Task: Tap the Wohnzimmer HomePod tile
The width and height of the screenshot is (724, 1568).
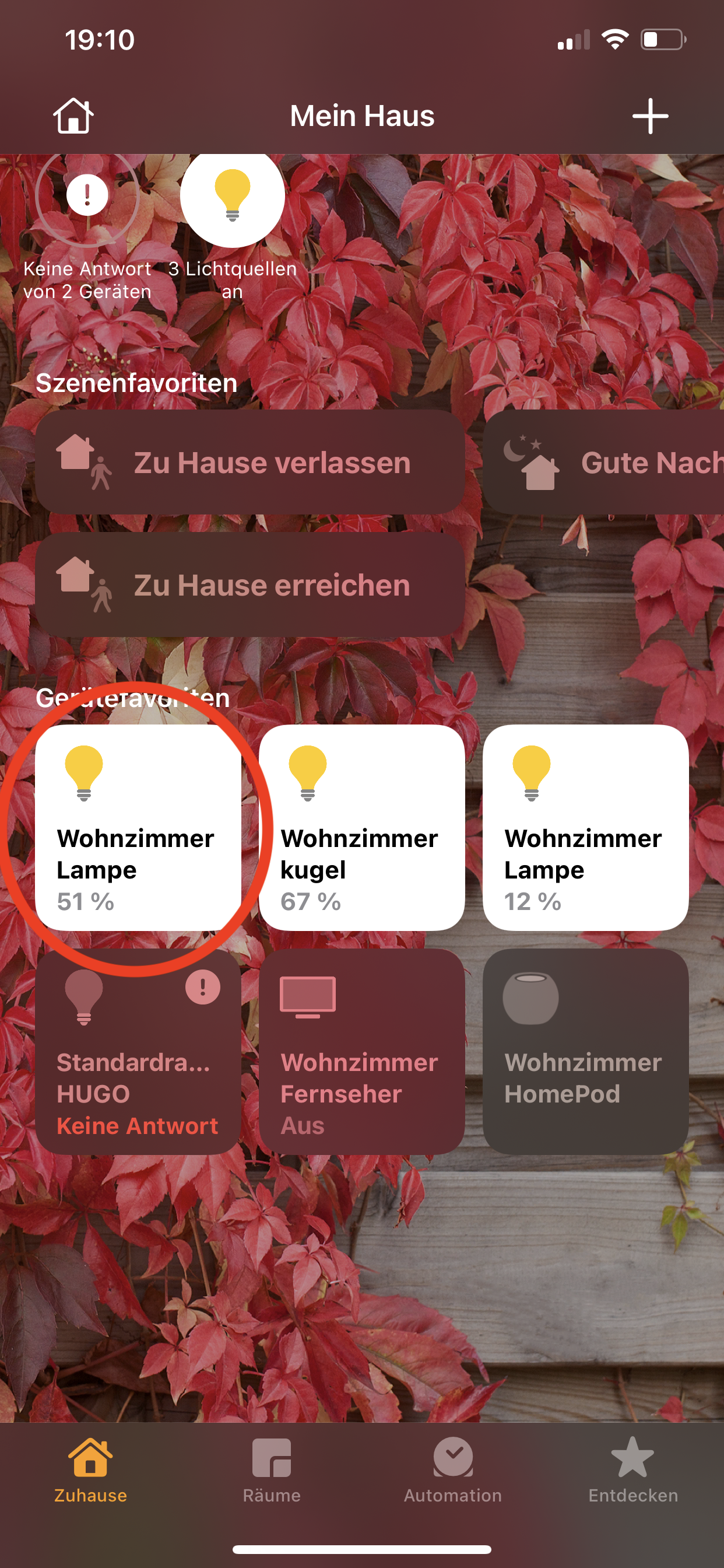Action: [585, 1051]
